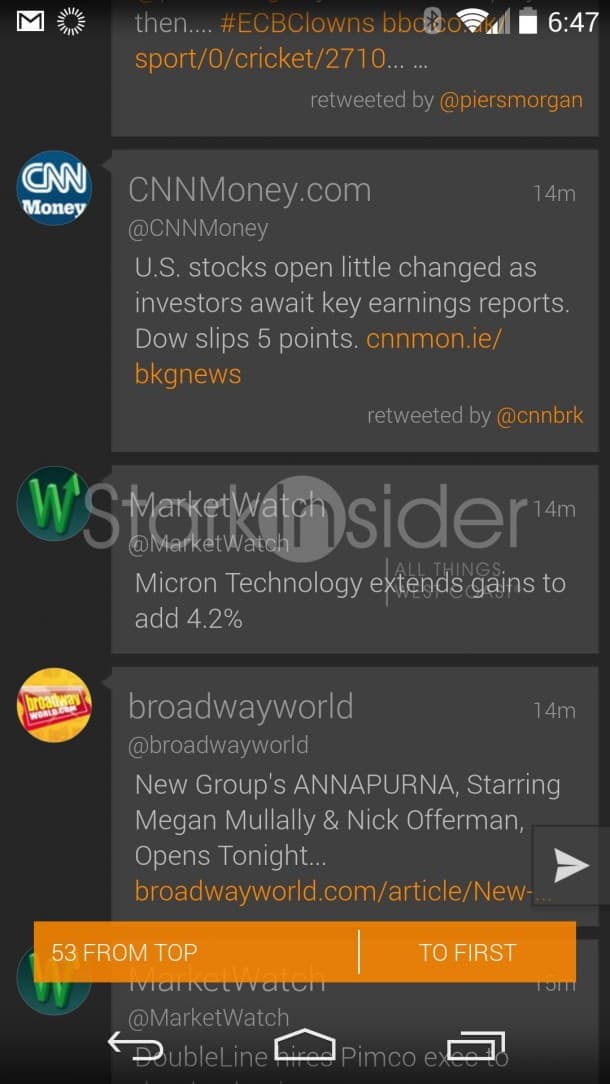Open the MarketWatch Micron Technology tweet
The height and width of the screenshot is (1084, 610).
point(354,559)
